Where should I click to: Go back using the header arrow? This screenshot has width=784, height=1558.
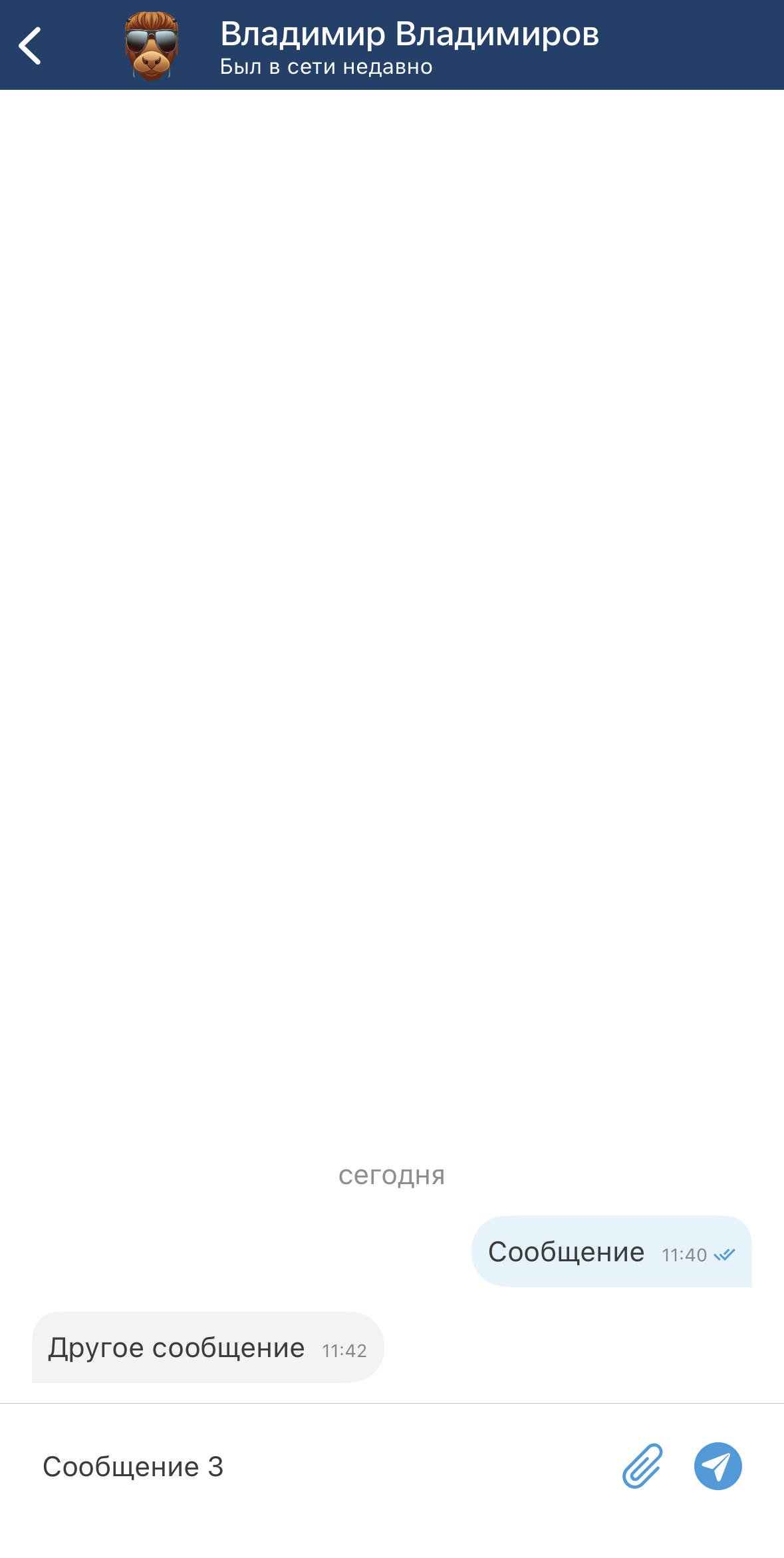point(30,46)
